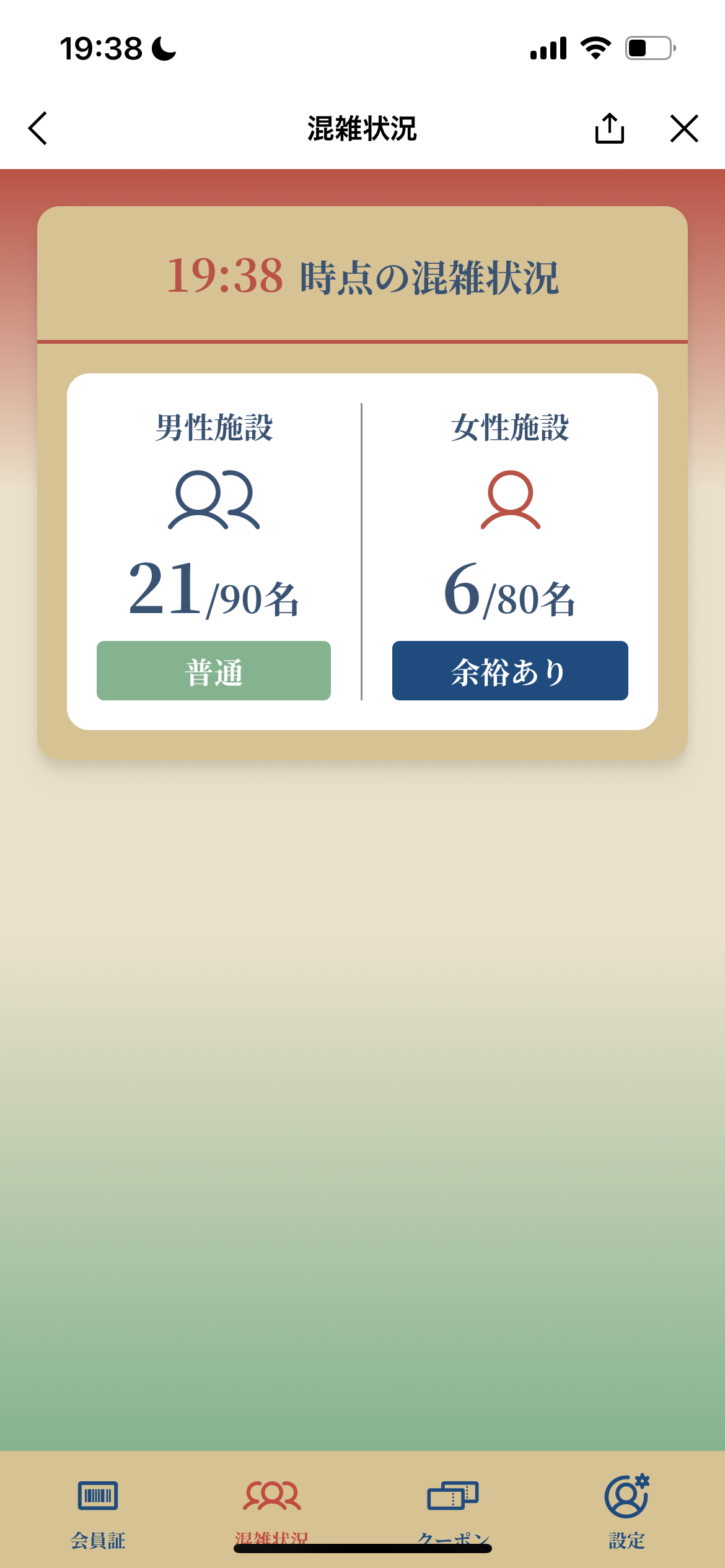725x1568 pixels.
Task: Switch to the 混雑状況 tab
Action: click(271, 1509)
